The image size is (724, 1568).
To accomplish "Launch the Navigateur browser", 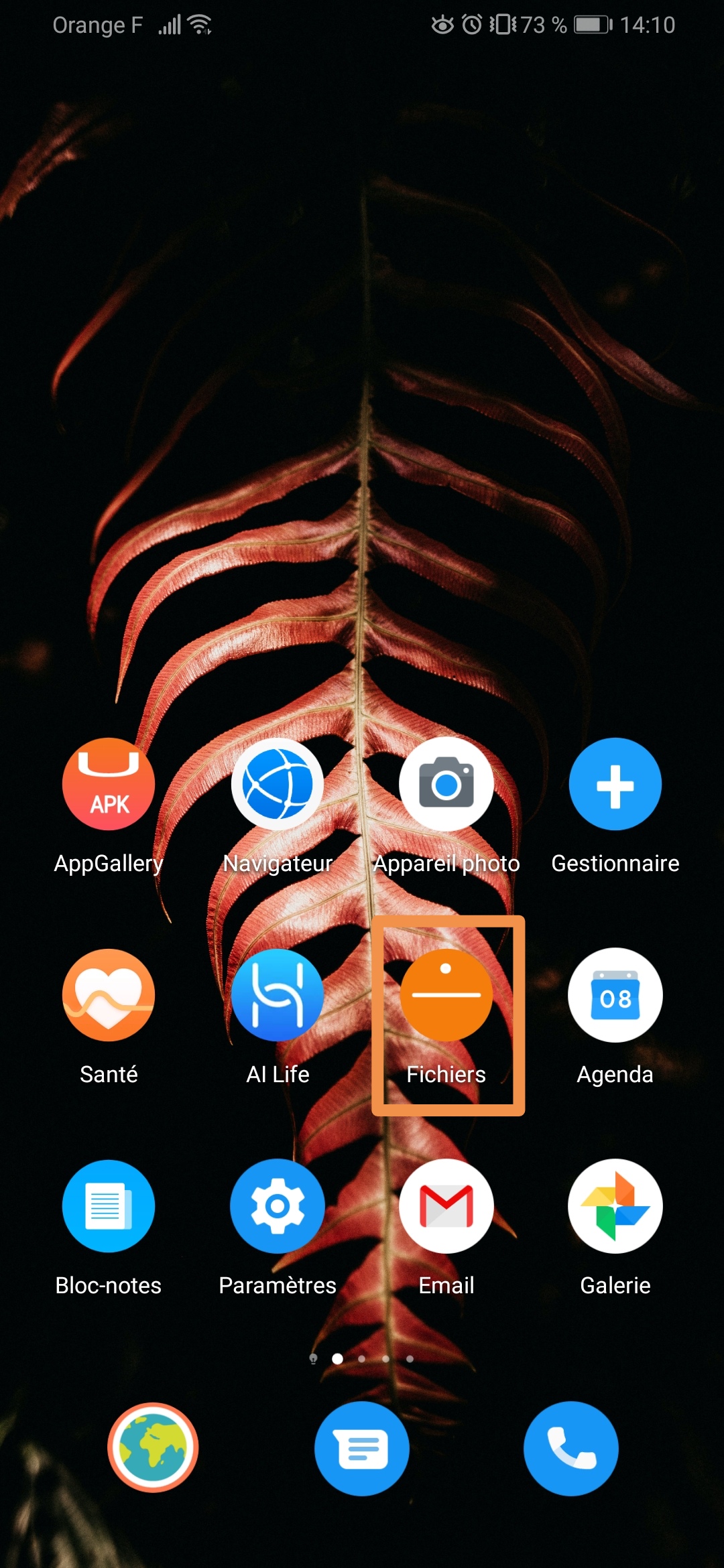I will pyautogui.click(x=278, y=784).
